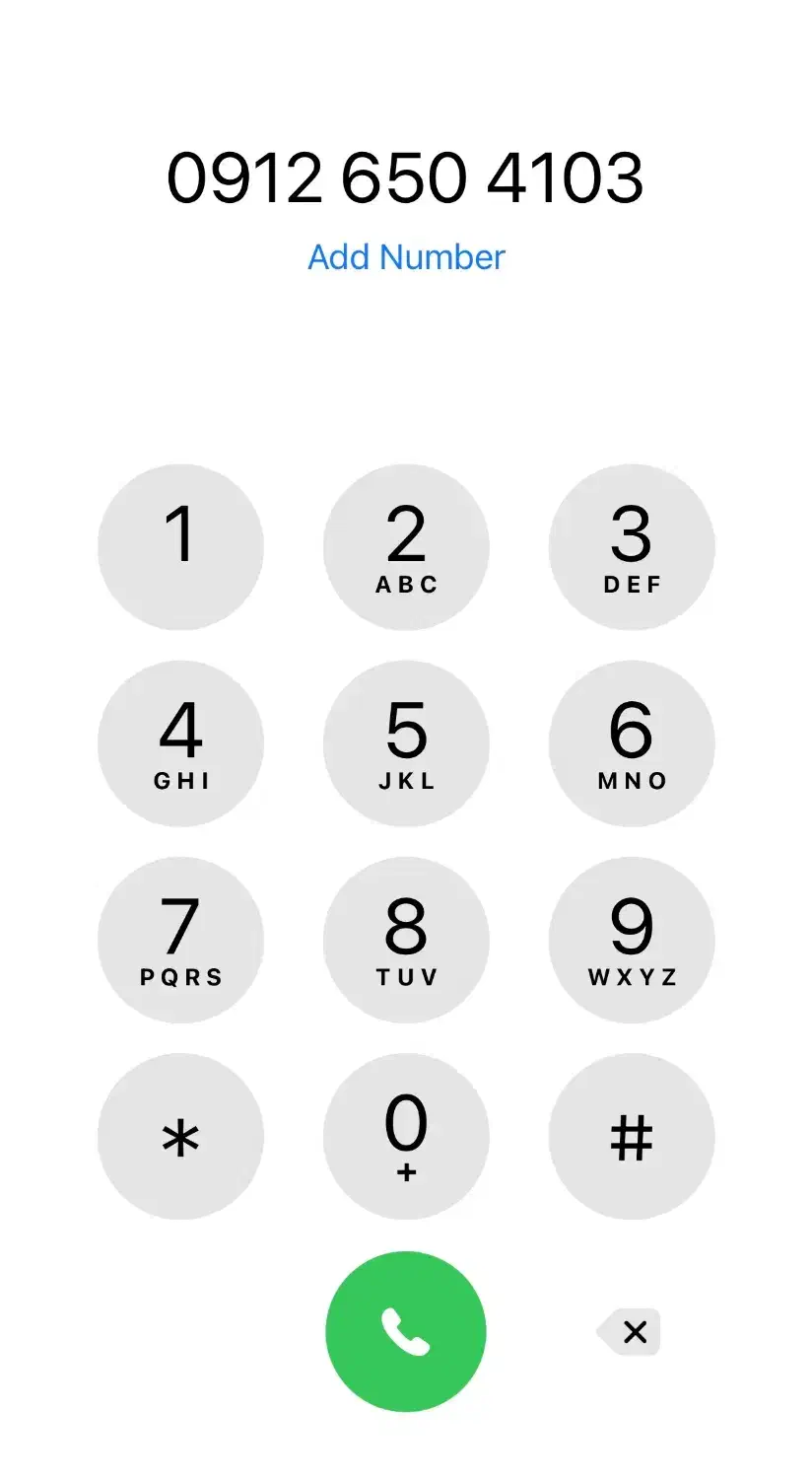The width and height of the screenshot is (812, 1479).
Task: Tap the 3 DEF key
Action: (x=632, y=547)
